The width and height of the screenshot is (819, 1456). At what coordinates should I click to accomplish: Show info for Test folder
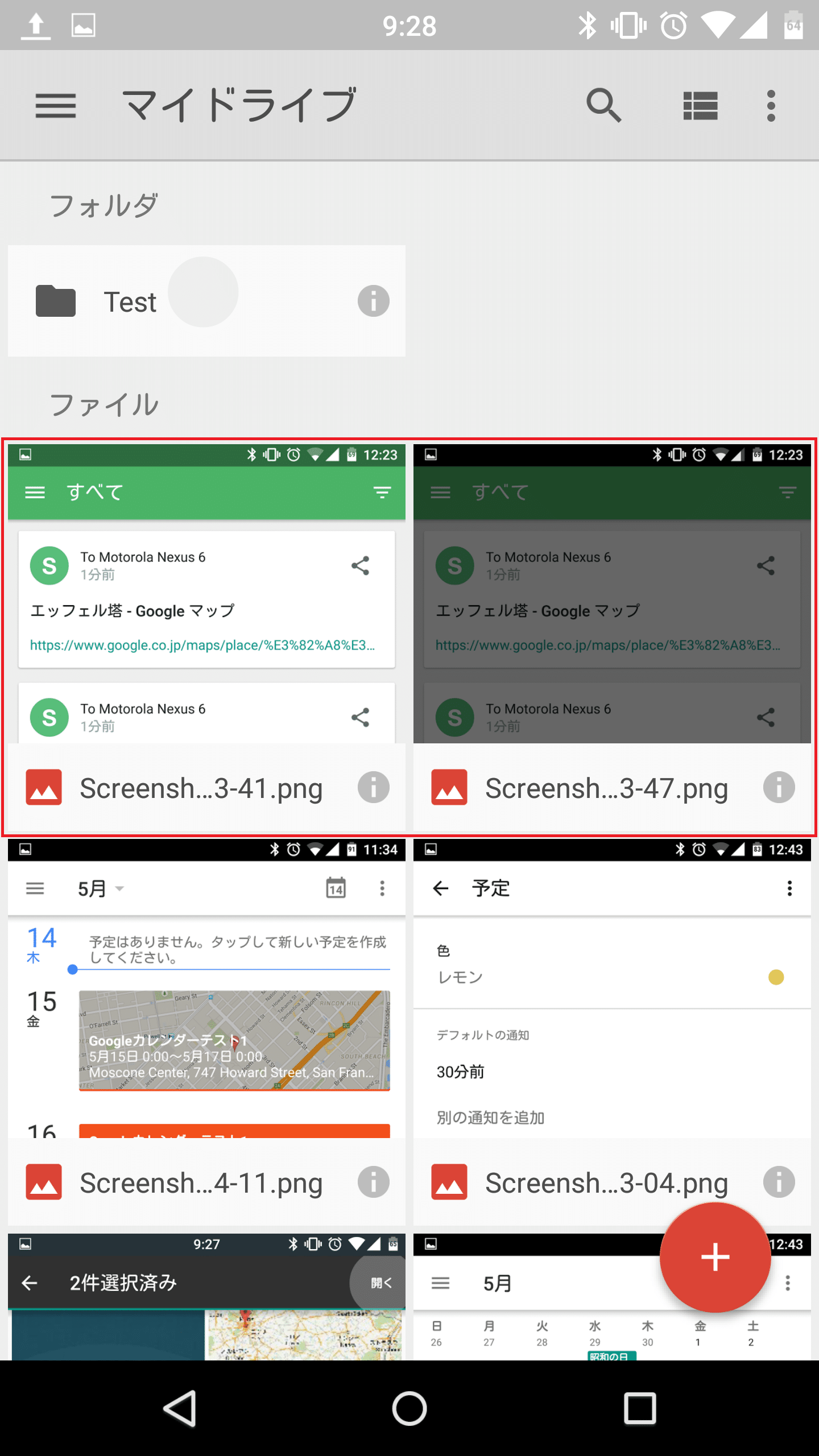(x=373, y=301)
